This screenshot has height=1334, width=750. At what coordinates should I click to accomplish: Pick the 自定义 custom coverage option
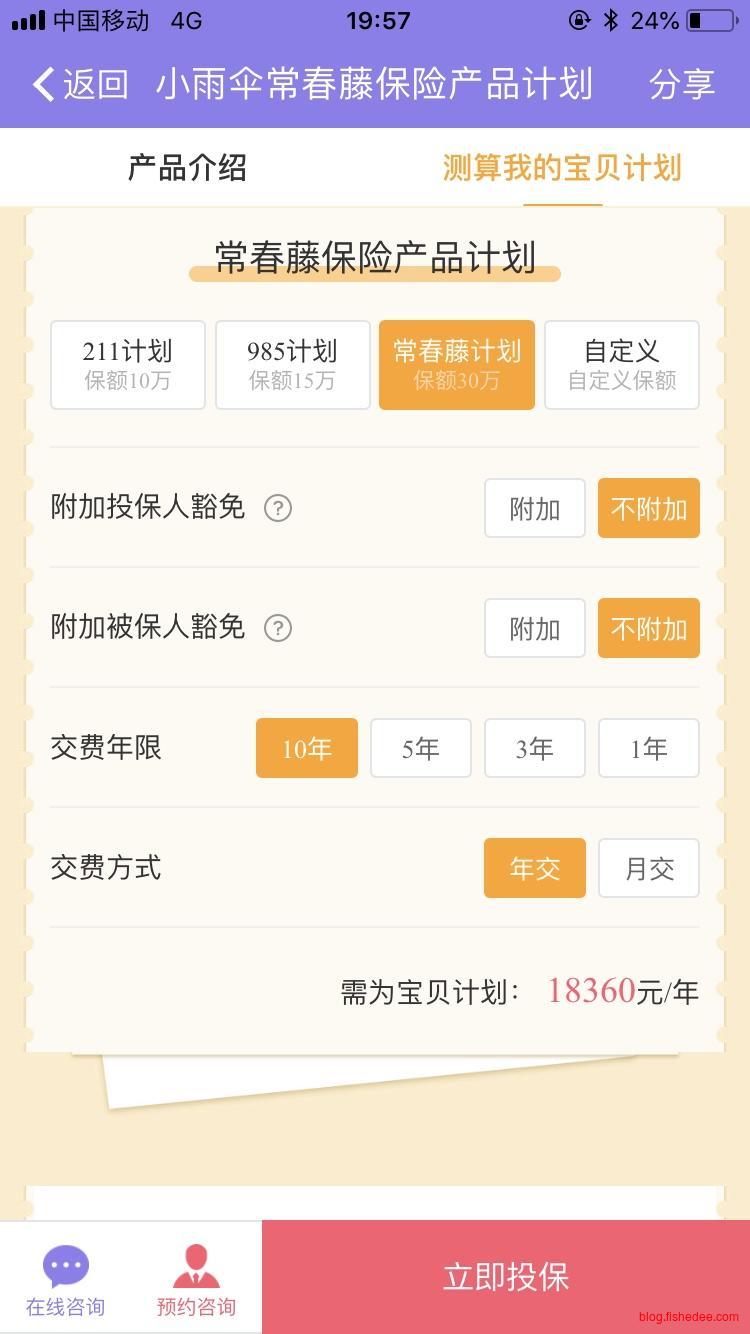tap(621, 365)
